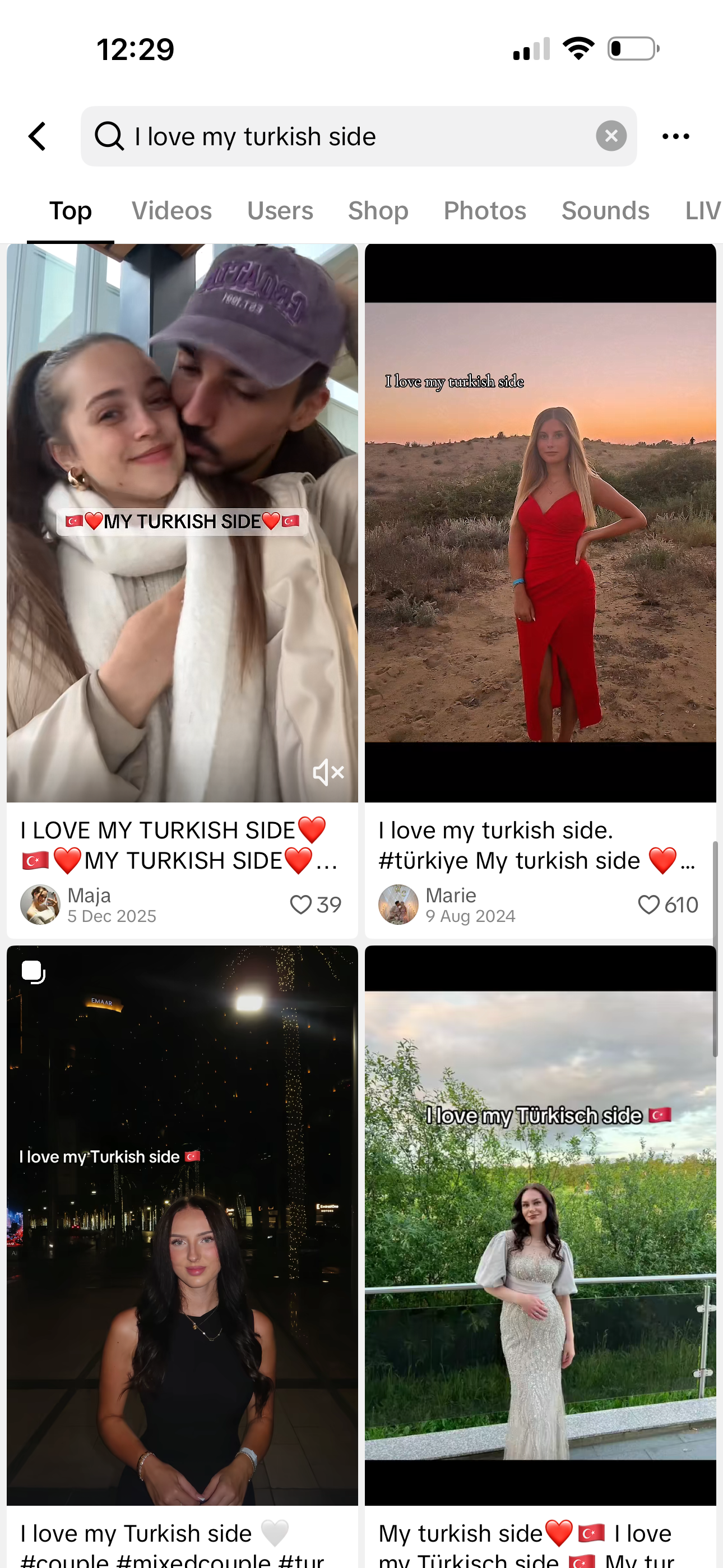View Marie's profile picture
The image size is (723, 1568).
398,905
